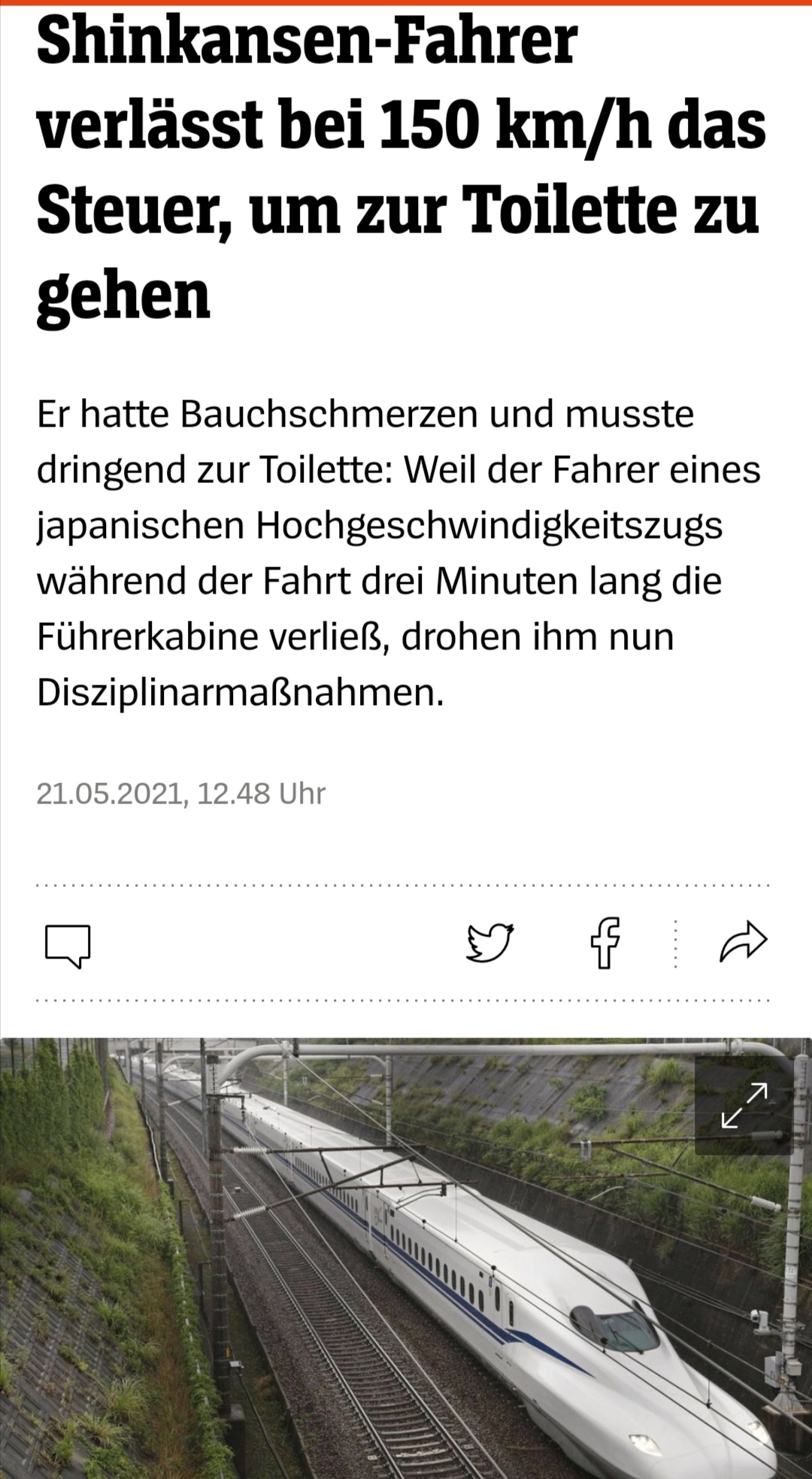The width and height of the screenshot is (812, 1479).
Task: Expand the Shinkansen photo to fullscreen
Action: pyautogui.click(x=744, y=1105)
